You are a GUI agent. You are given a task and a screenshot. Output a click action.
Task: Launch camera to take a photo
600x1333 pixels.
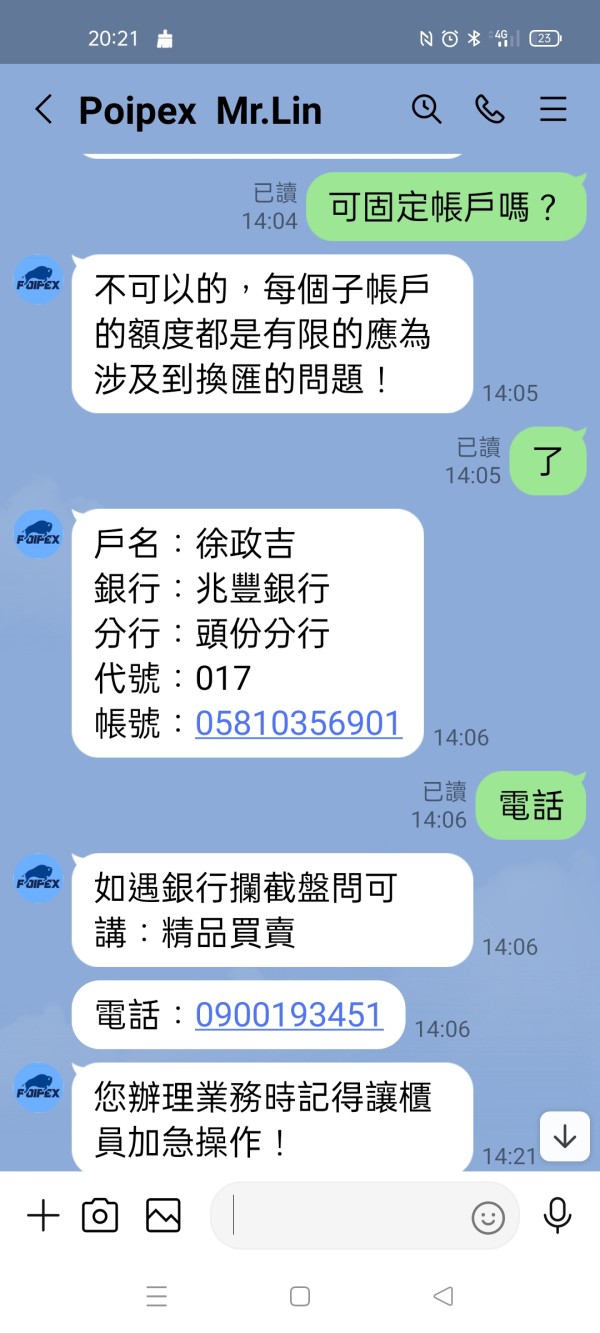click(x=100, y=1216)
